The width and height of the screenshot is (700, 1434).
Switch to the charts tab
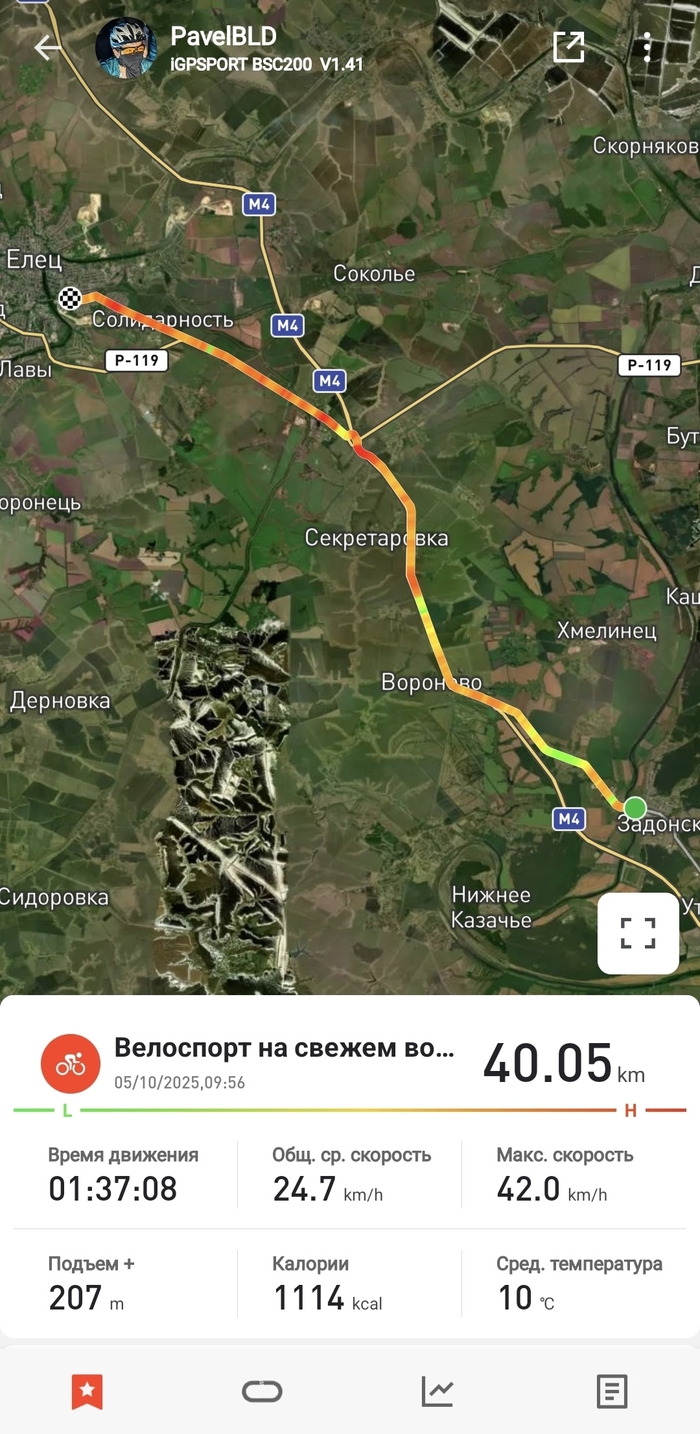437,1391
